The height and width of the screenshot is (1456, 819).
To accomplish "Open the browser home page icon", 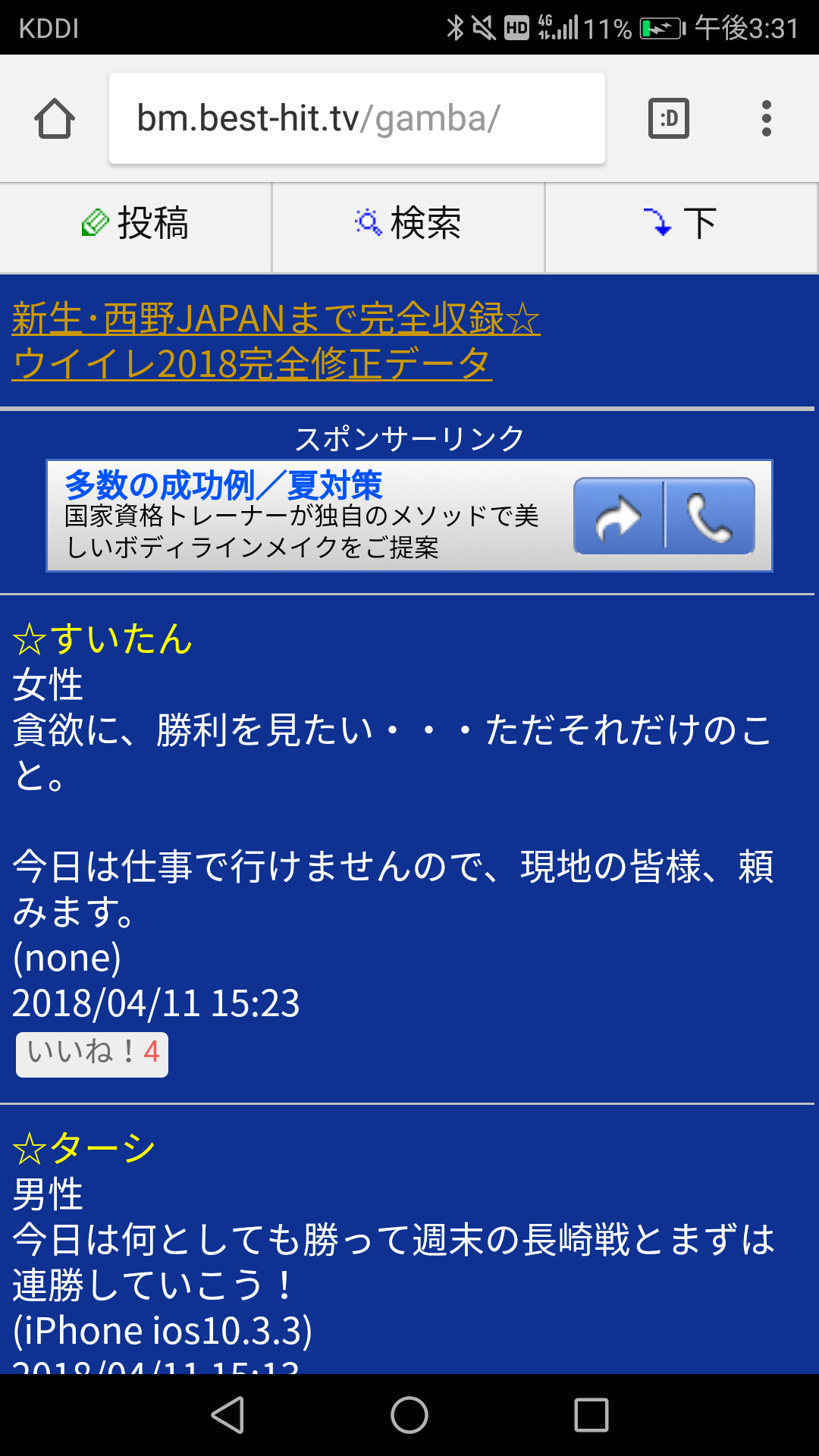I will (x=55, y=118).
